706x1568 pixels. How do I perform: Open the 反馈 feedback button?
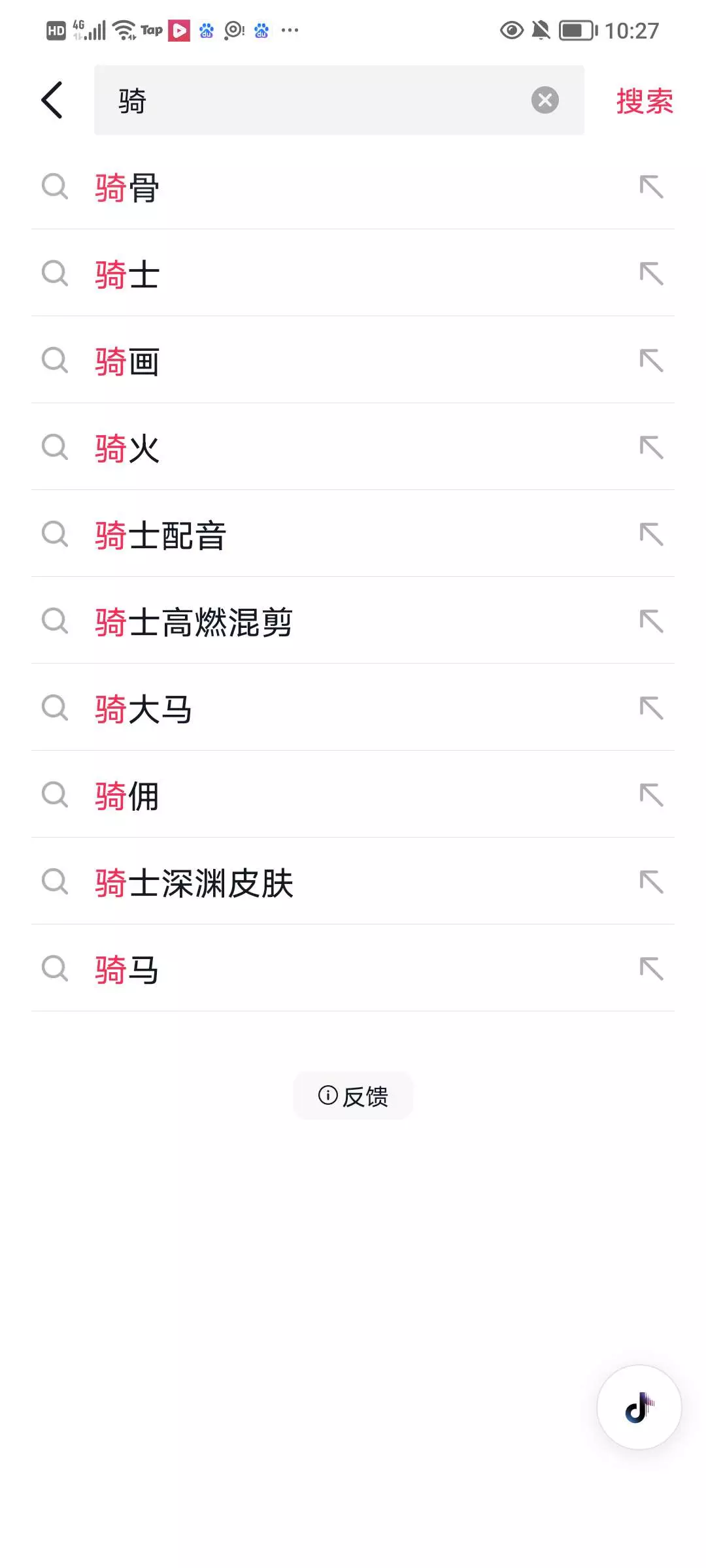point(353,1096)
